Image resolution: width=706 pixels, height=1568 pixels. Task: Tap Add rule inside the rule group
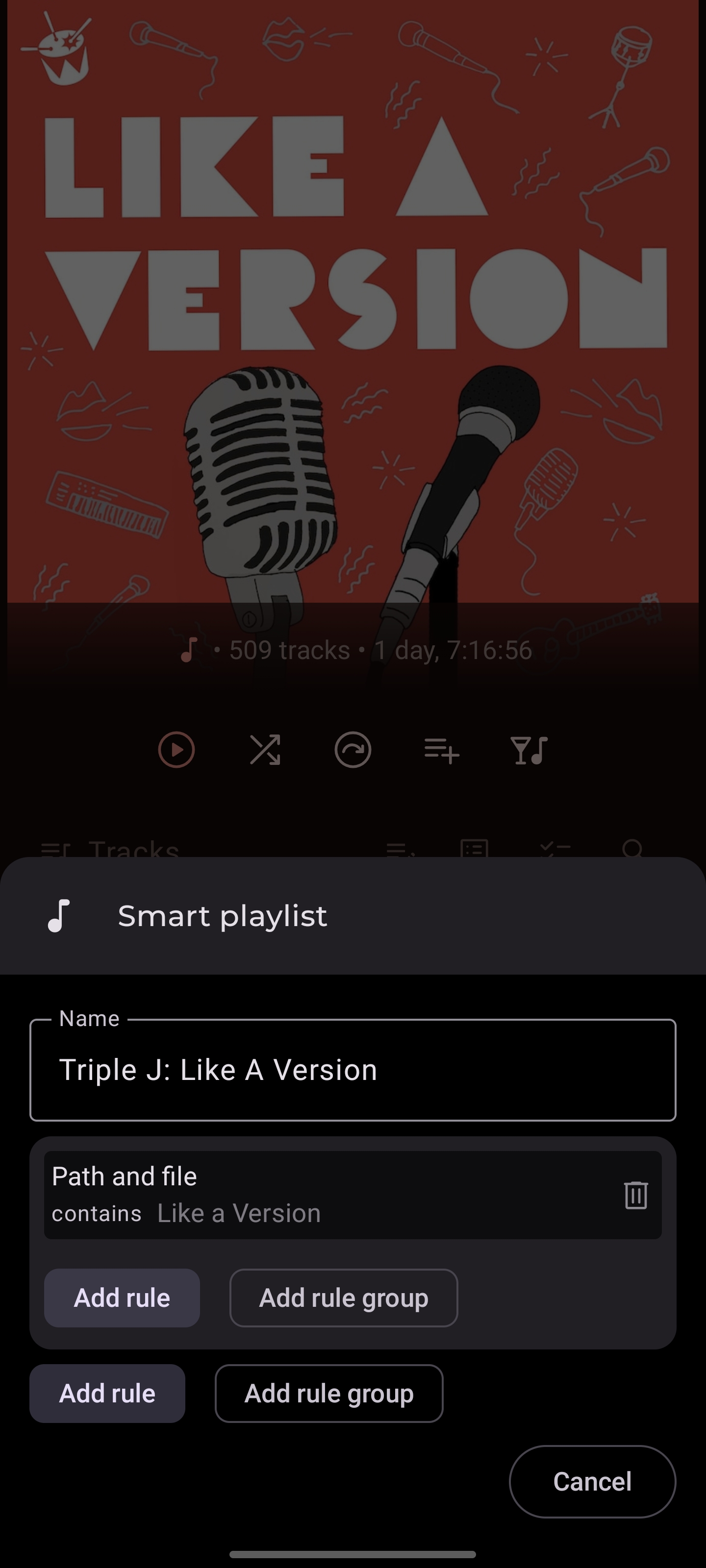point(122,1298)
